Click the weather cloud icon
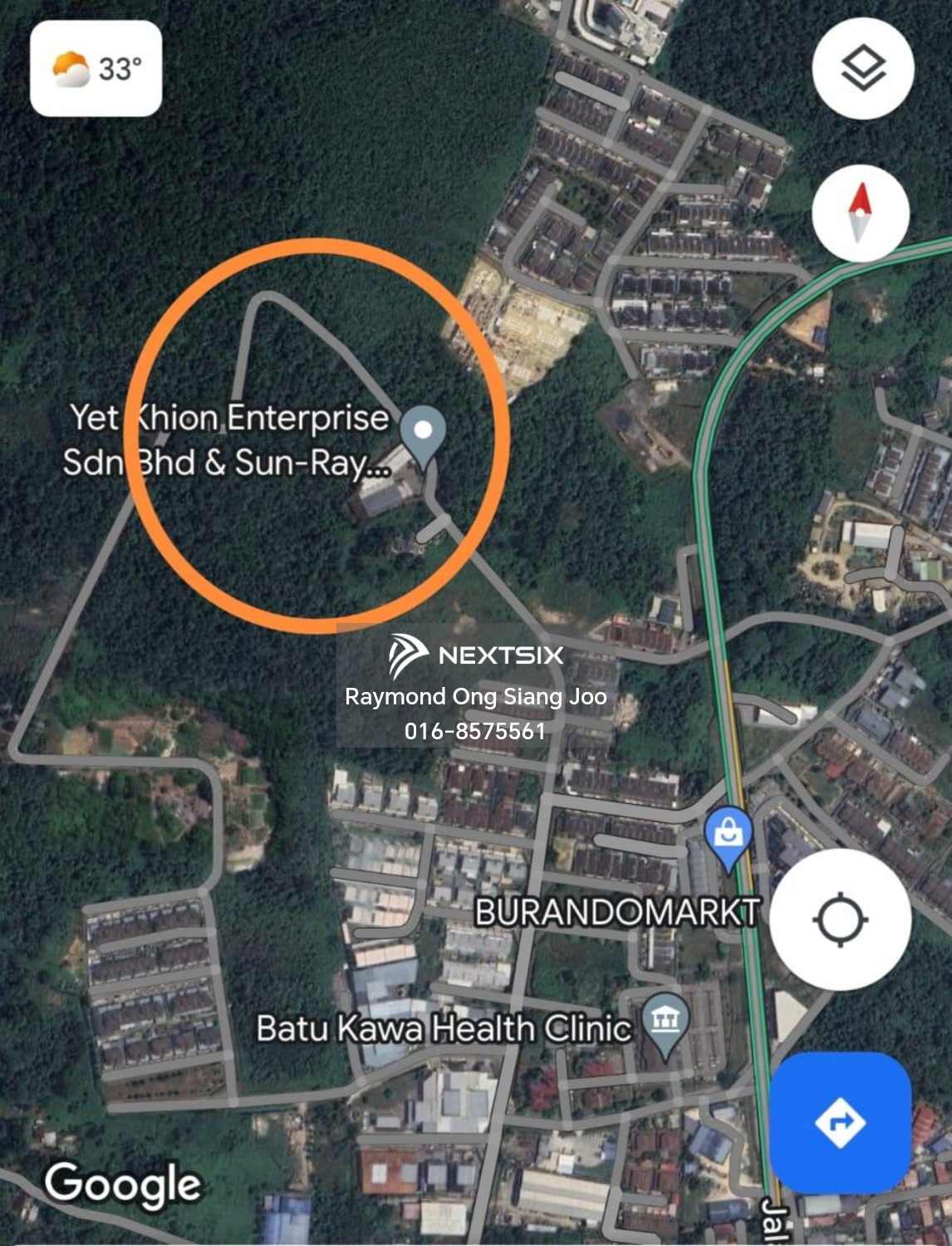This screenshot has height=1246, width=952. click(x=70, y=69)
